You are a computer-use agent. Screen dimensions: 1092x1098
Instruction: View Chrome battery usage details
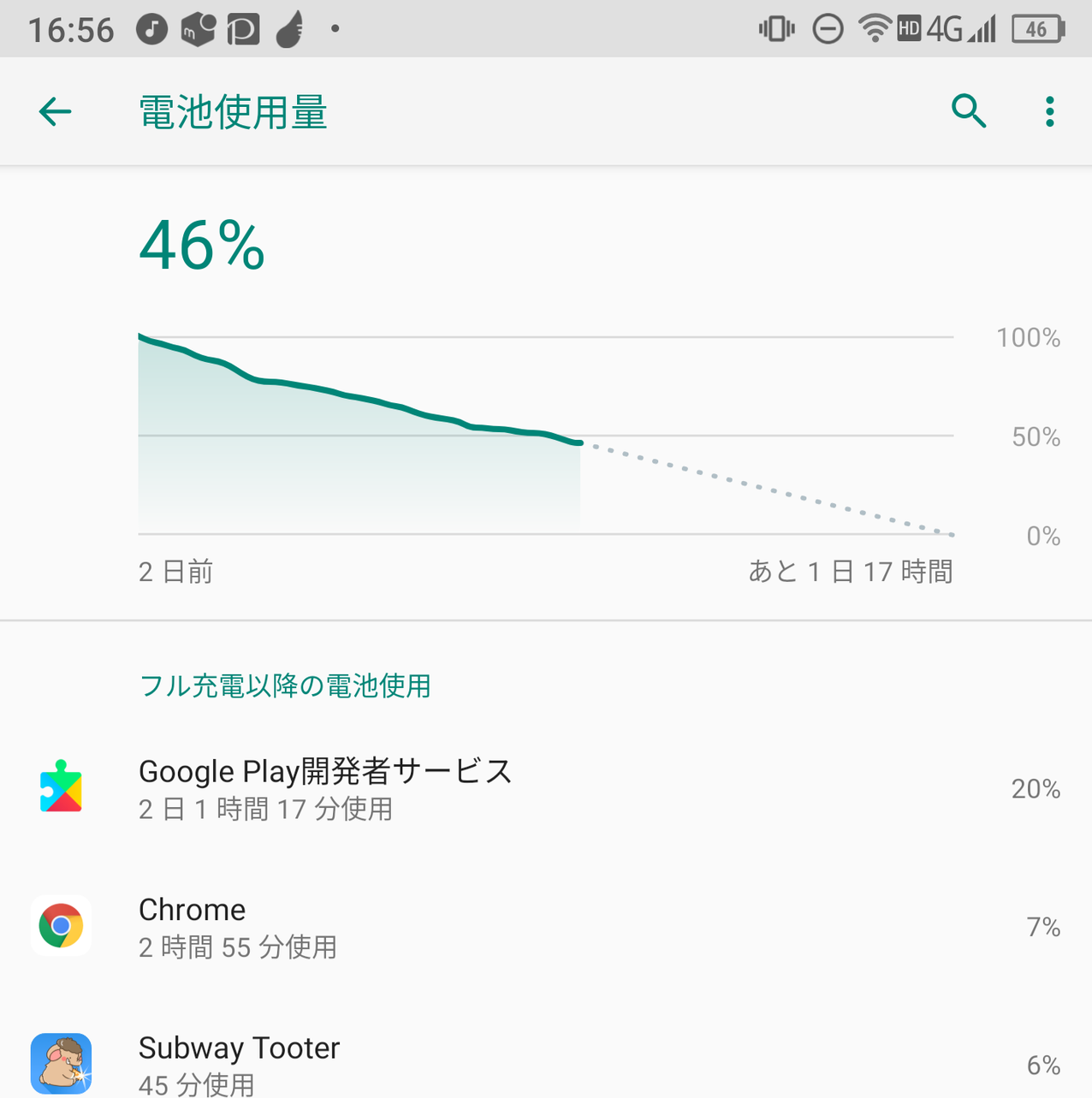(x=546, y=927)
